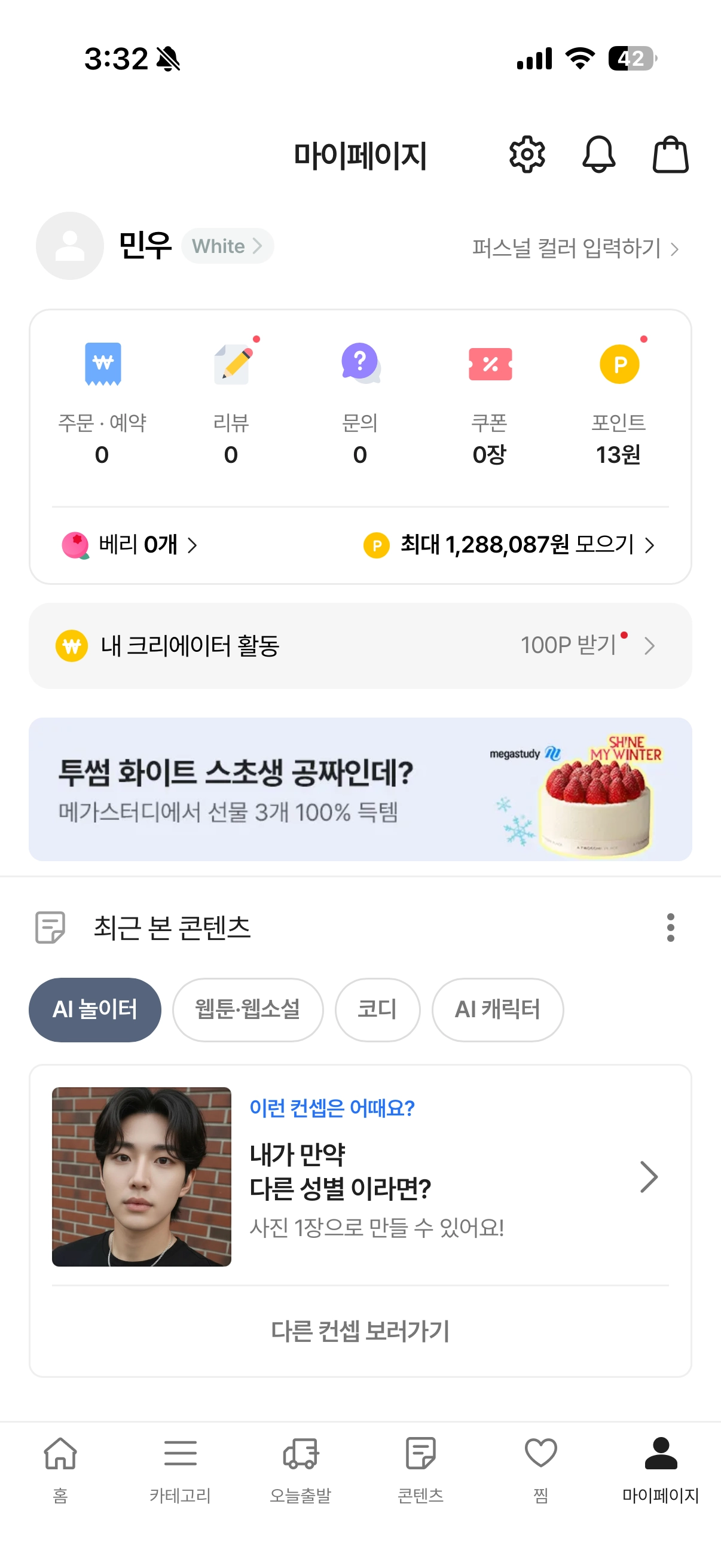Open the notifications bell
The height and width of the screenshot is (1568, 721).
point(598,155)
